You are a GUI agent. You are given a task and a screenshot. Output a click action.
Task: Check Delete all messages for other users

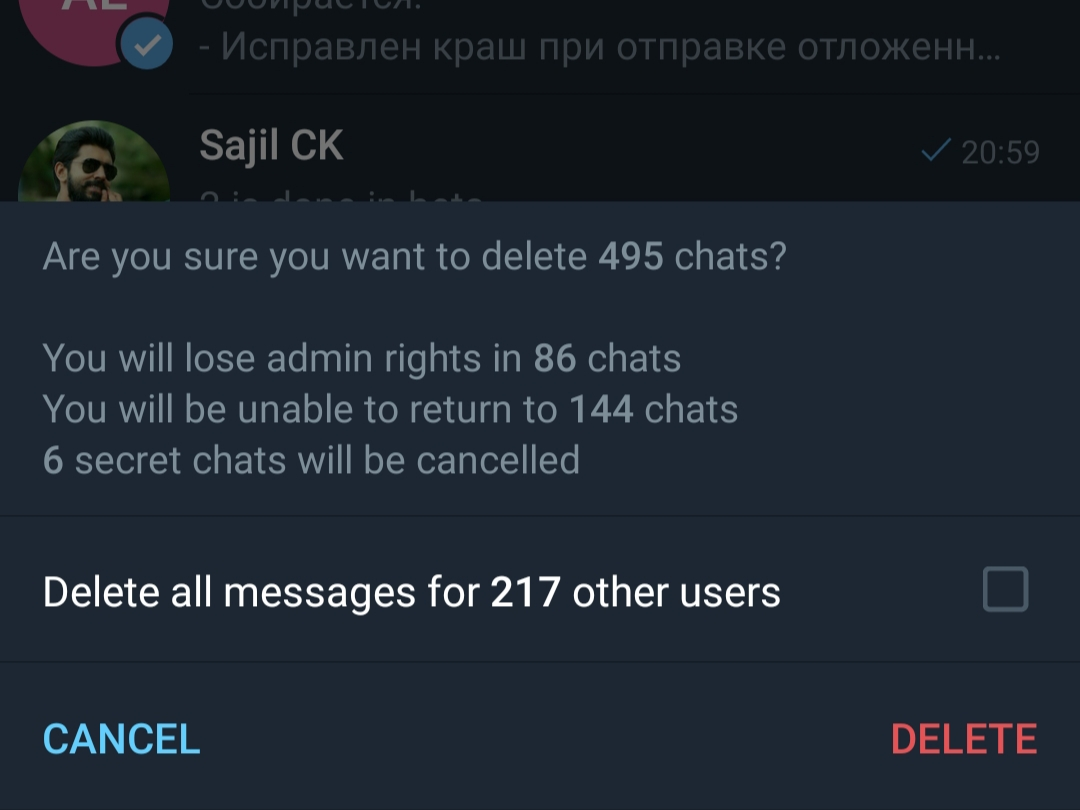(x=1004, y=590)
